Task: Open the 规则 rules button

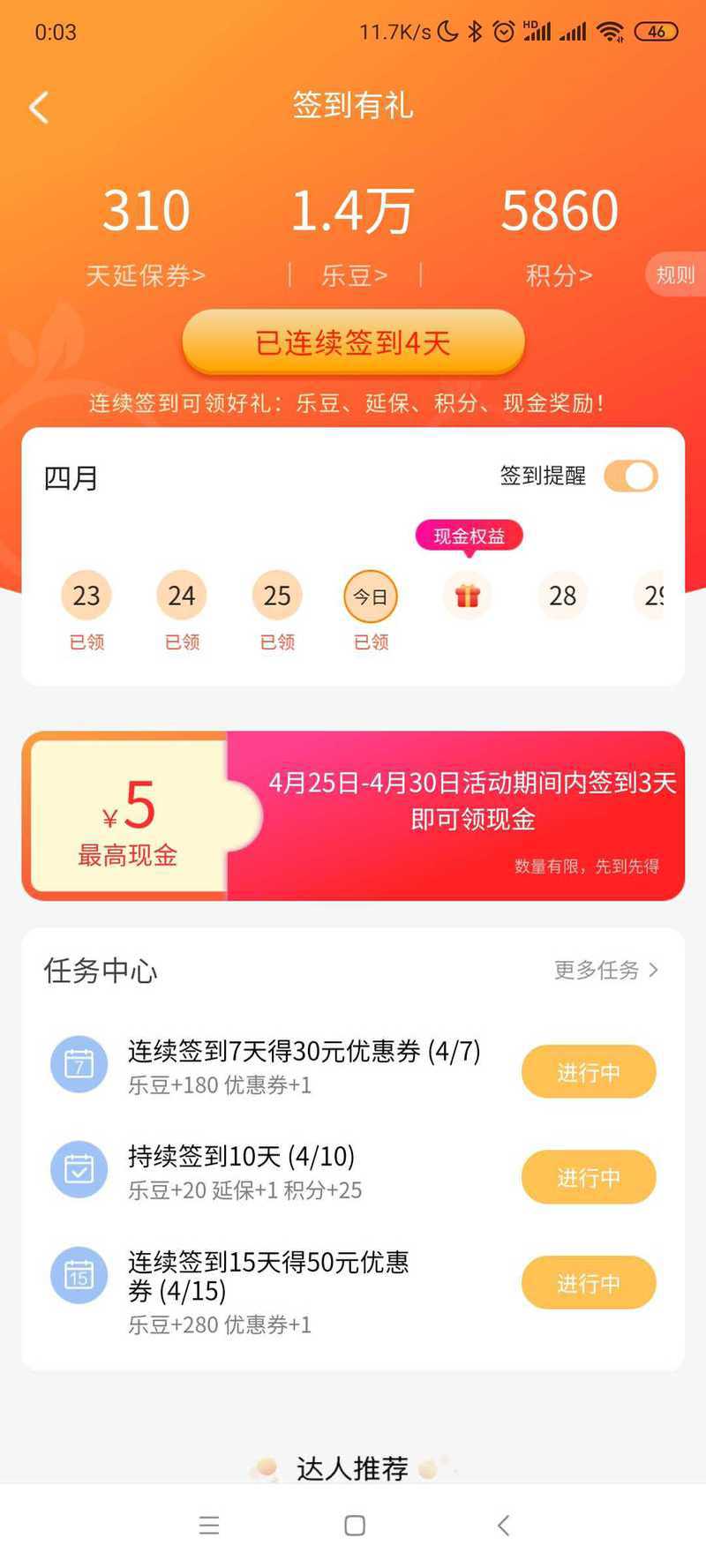Action: point(675,274)
